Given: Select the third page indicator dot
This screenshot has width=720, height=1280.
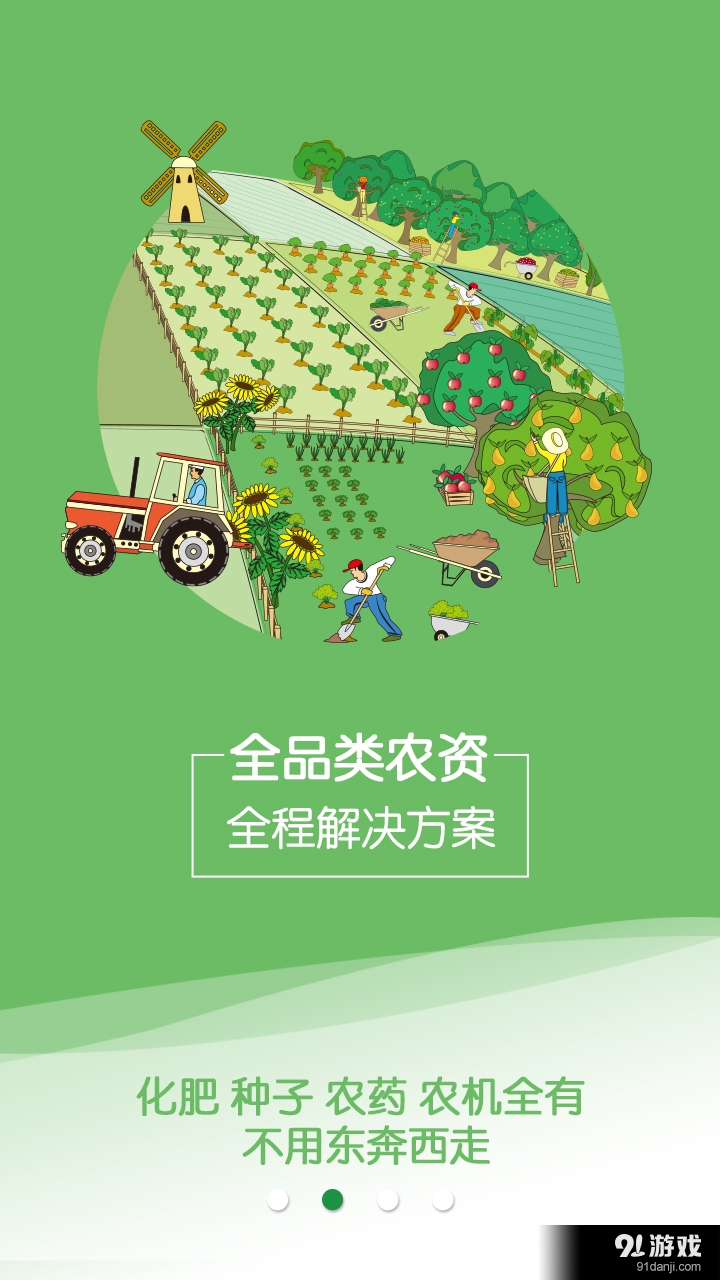Looking at the screenshot, I should click(x=388, y=1199).
